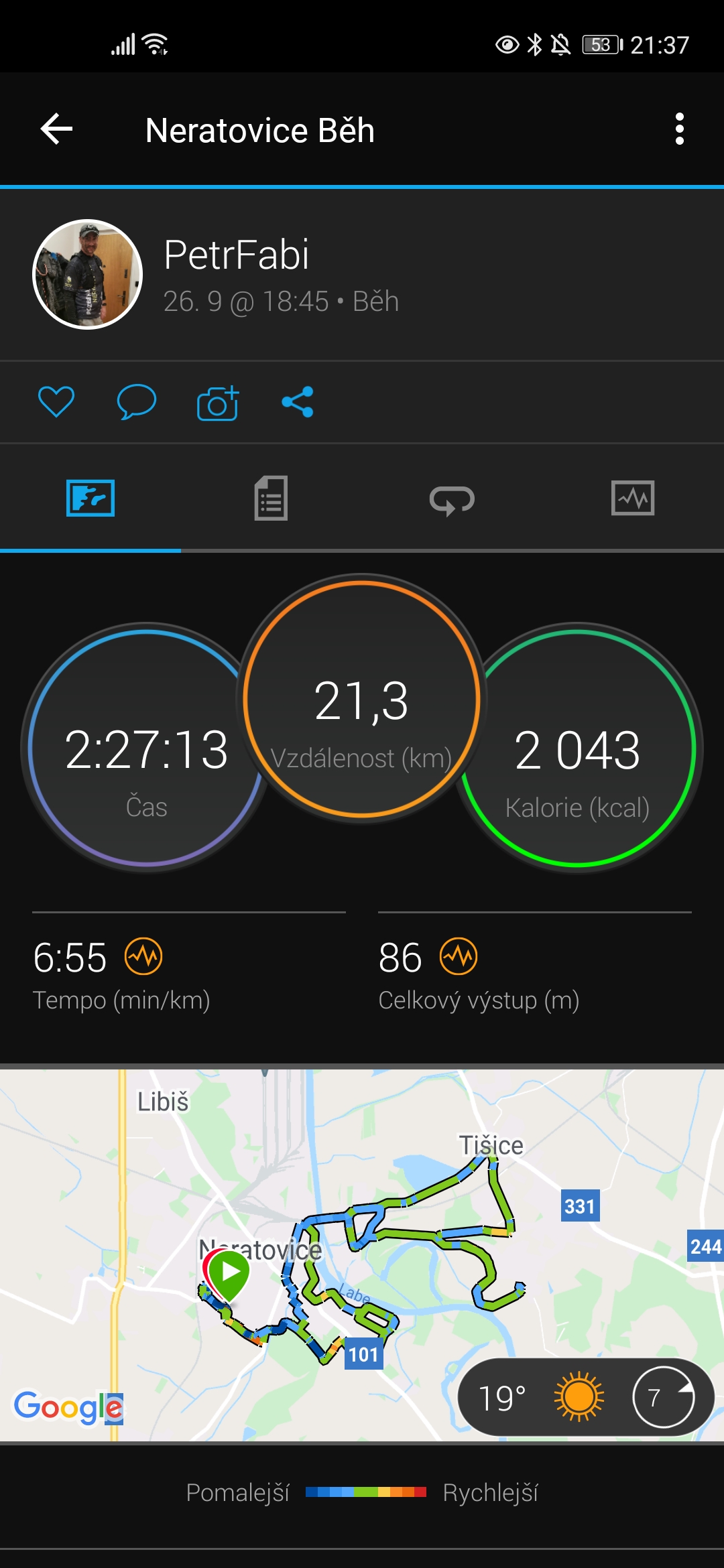The height and width of the screenshot is (1568, 724).
Task: Like this run activity
Action: point(56,402)
